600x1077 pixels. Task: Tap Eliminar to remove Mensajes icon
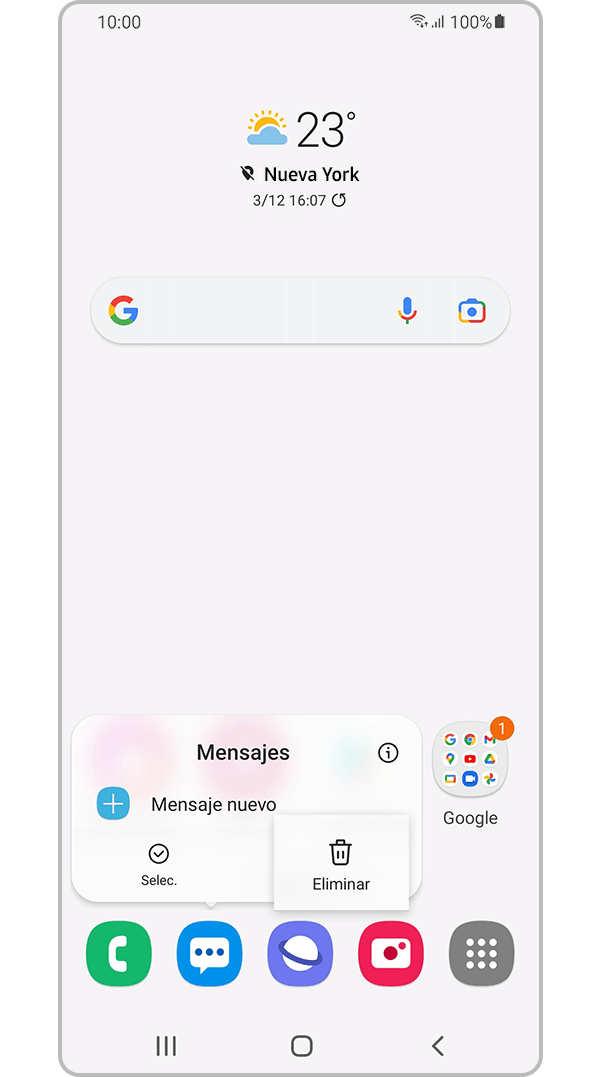point(341,864)
